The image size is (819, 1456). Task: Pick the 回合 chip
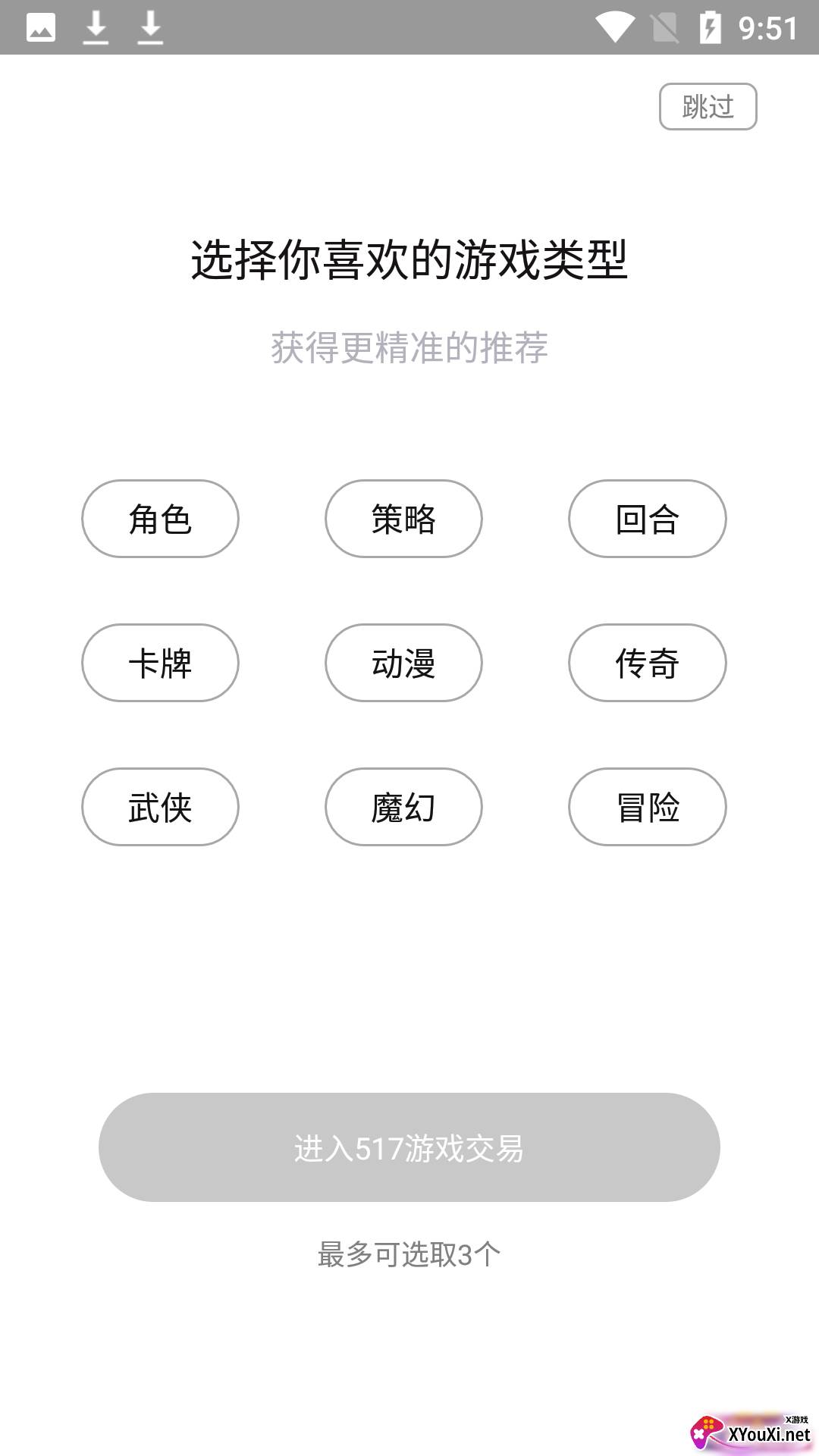pyautogui.click(x=647, y=519)
